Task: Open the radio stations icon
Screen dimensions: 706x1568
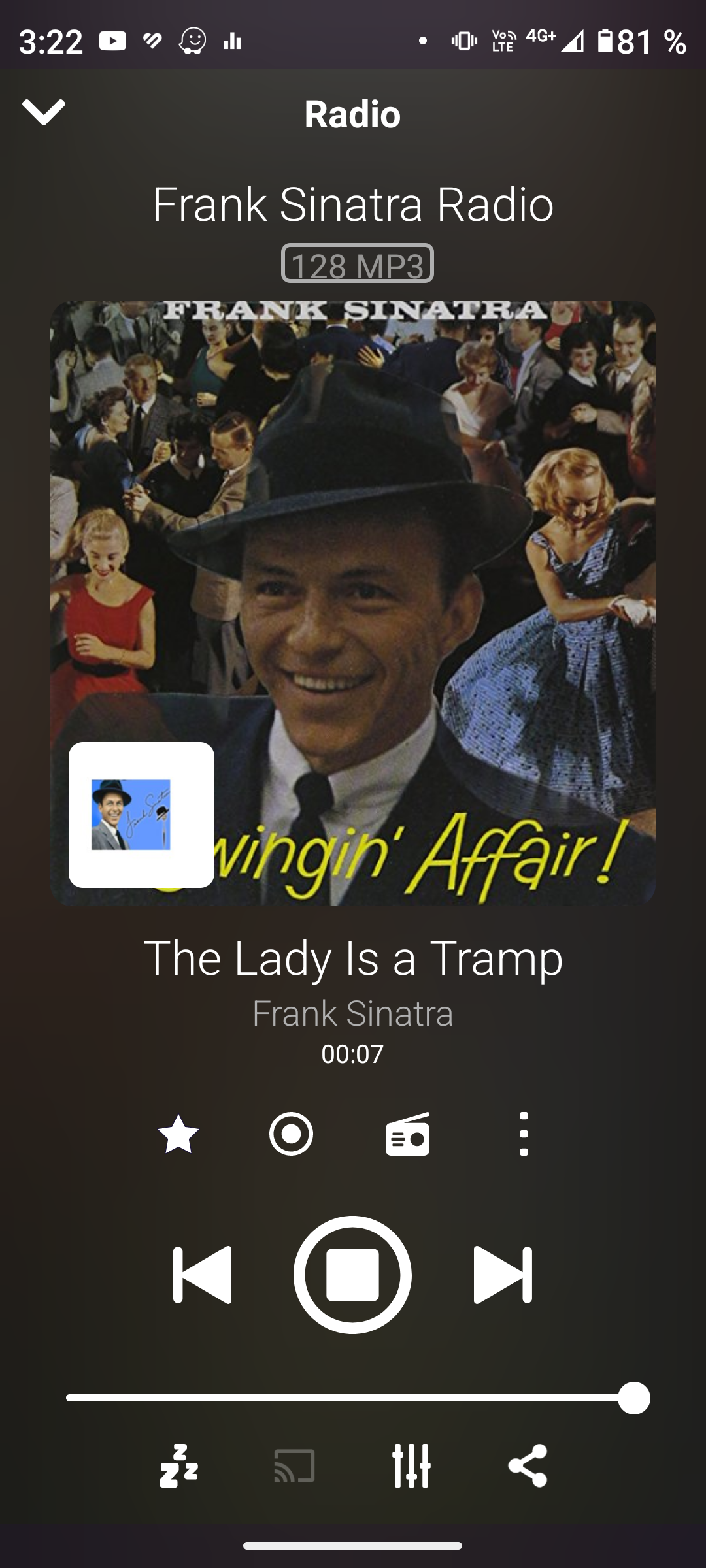Action: coord(407,1135)
